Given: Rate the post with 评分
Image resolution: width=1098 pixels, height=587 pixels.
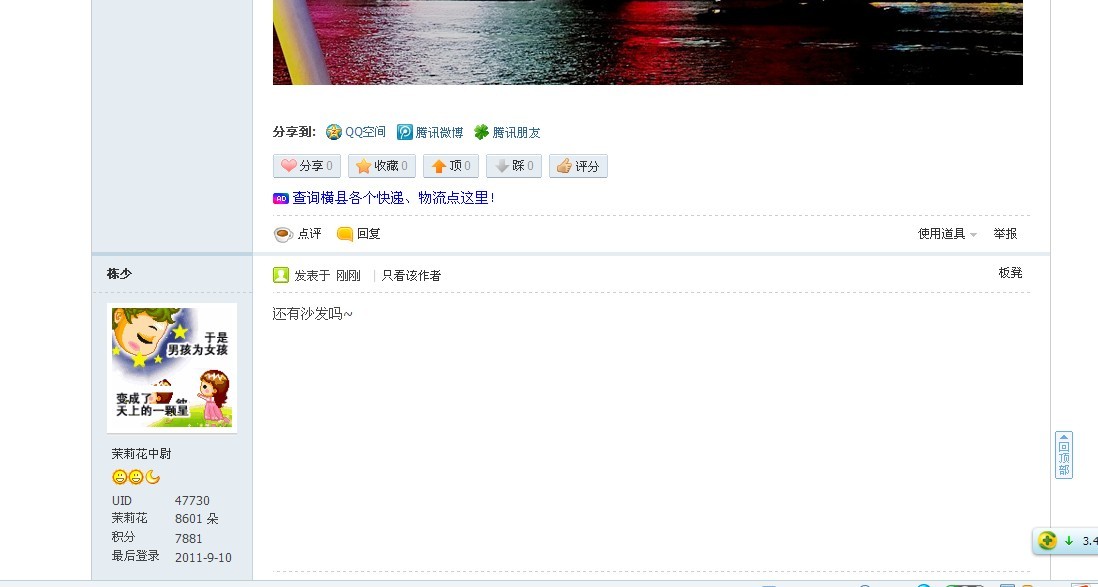Looking at the screenshot, I should [x=578, y=166].
